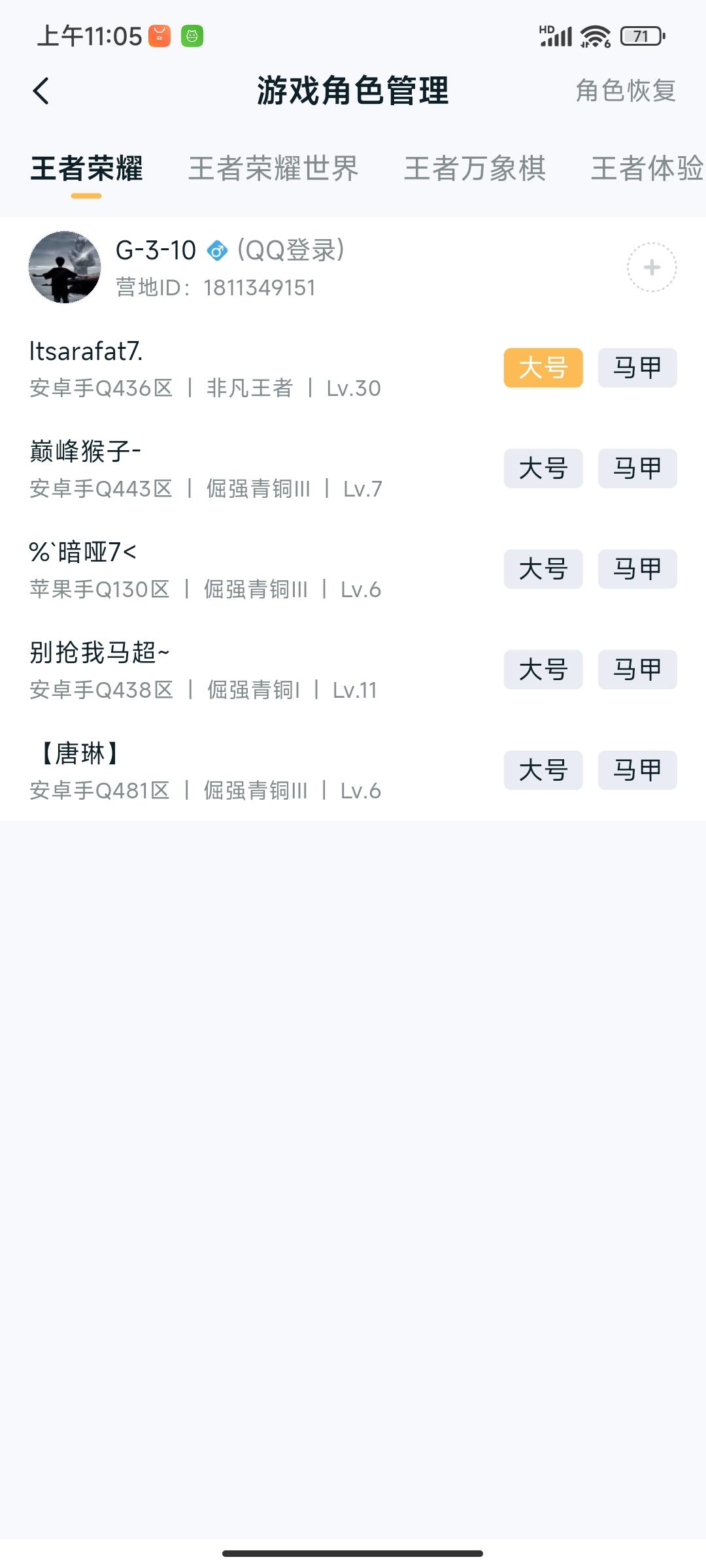Open 角色恢复 in the top right
Image resolution: width=706 pixels, height=1568 pixels.
coord(625,92)
